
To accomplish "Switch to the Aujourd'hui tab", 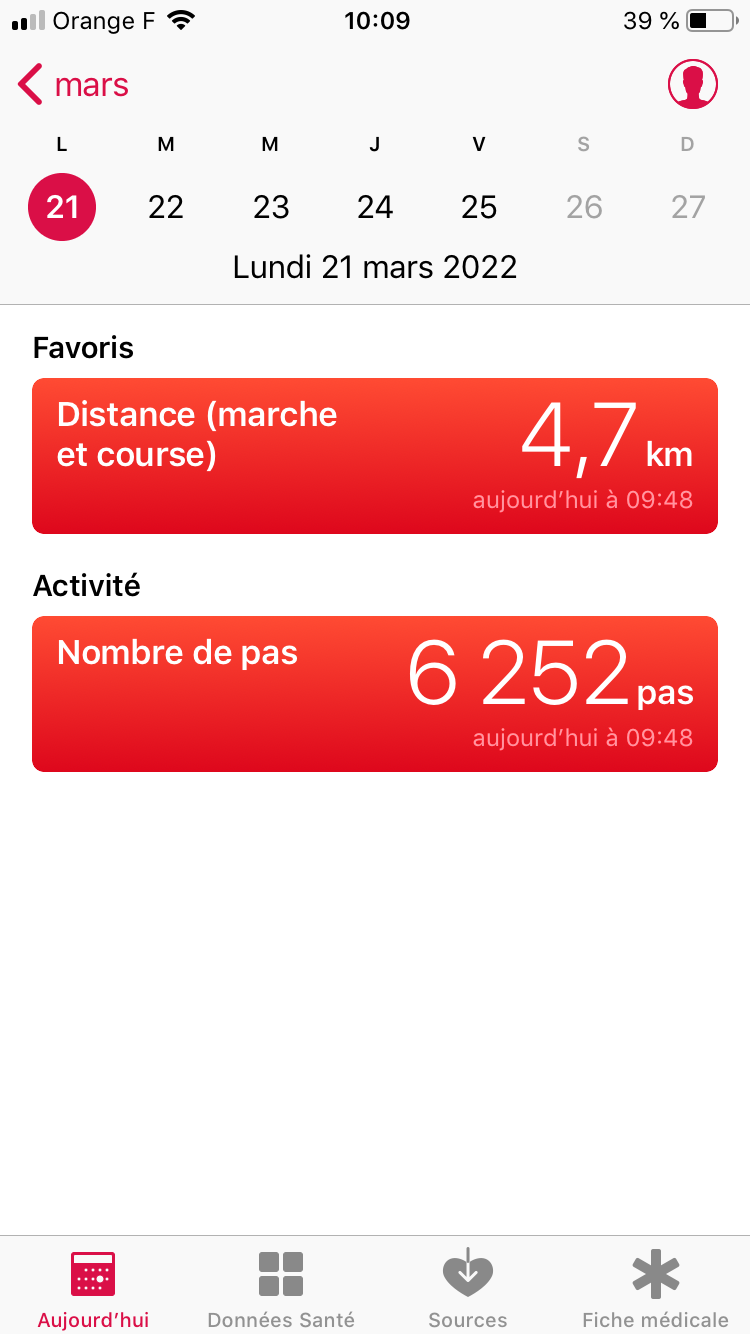I will click(93, 1288).
